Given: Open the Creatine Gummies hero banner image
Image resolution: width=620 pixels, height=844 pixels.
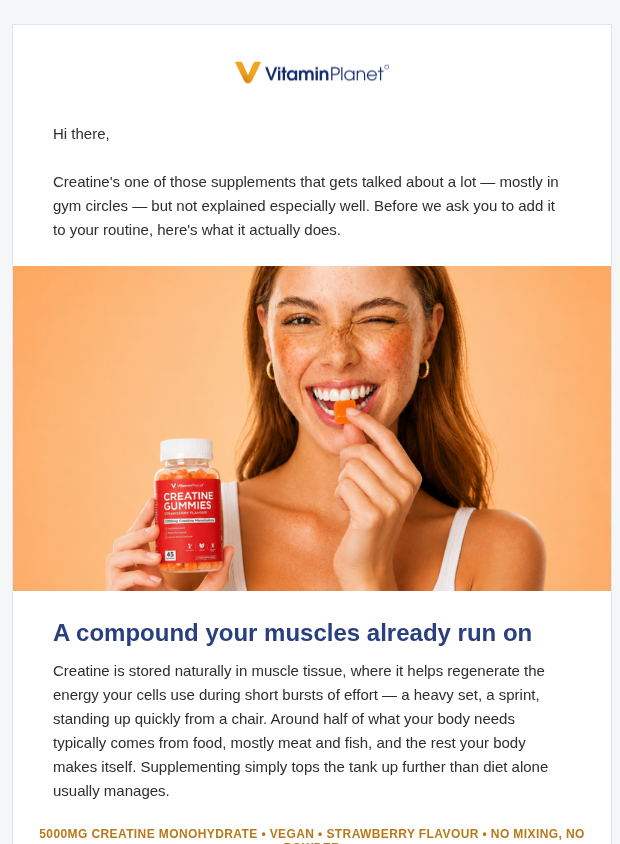Looking at the screenshot, I should tap(312, 428).
